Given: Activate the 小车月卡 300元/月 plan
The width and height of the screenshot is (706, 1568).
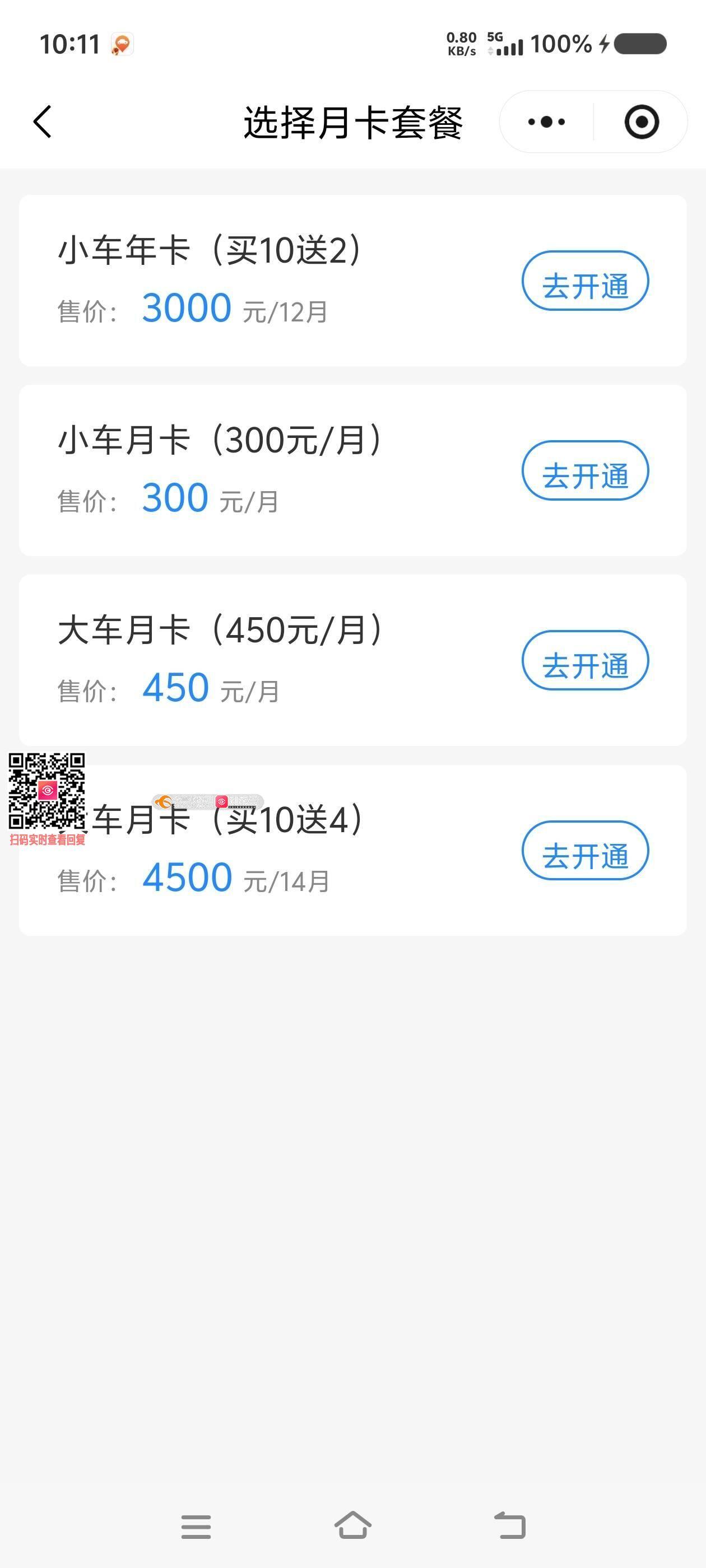Looking at the screenshot, I should point(585,470).
